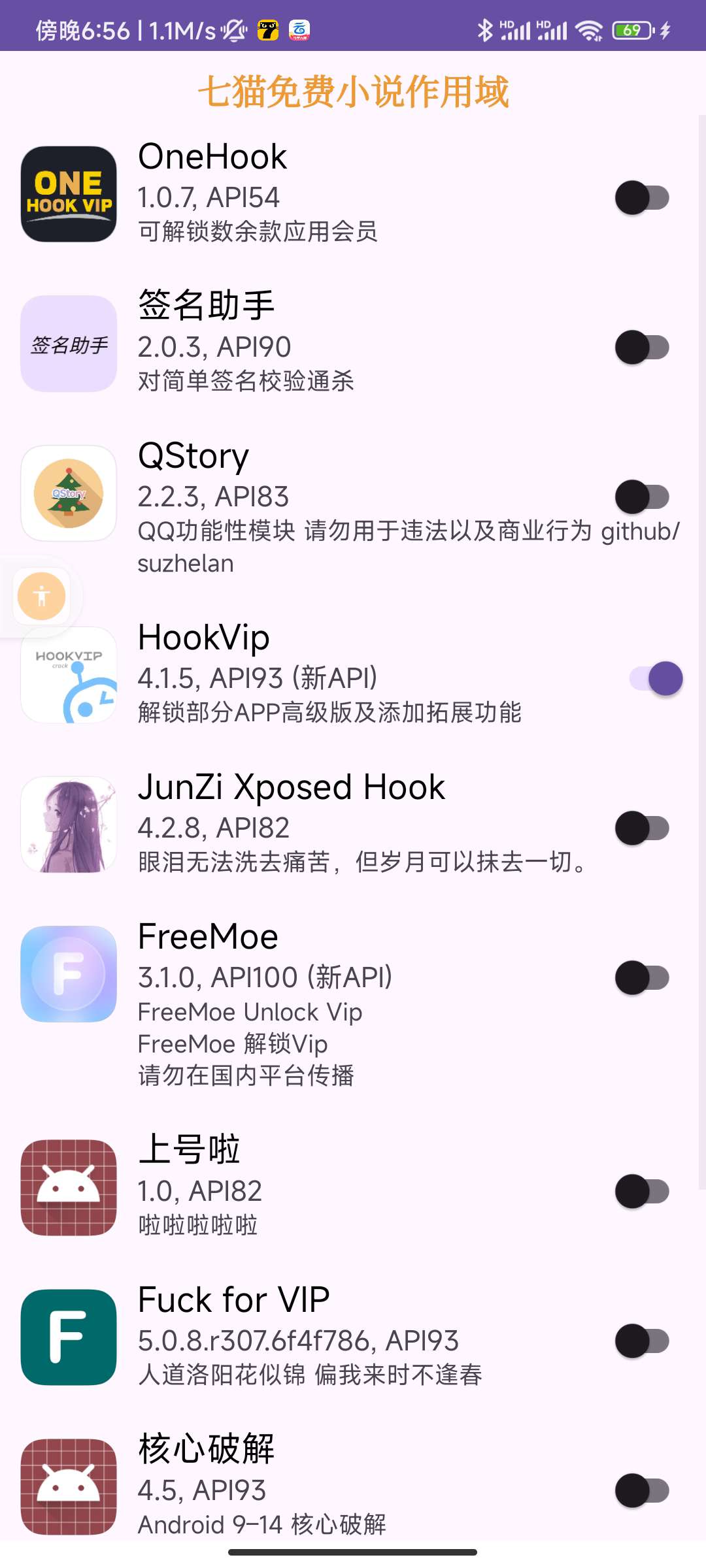This screenshot has width=706, height=1568.
Task: Open the JunZi Xposed Hook icon
Action: [68, 825]
